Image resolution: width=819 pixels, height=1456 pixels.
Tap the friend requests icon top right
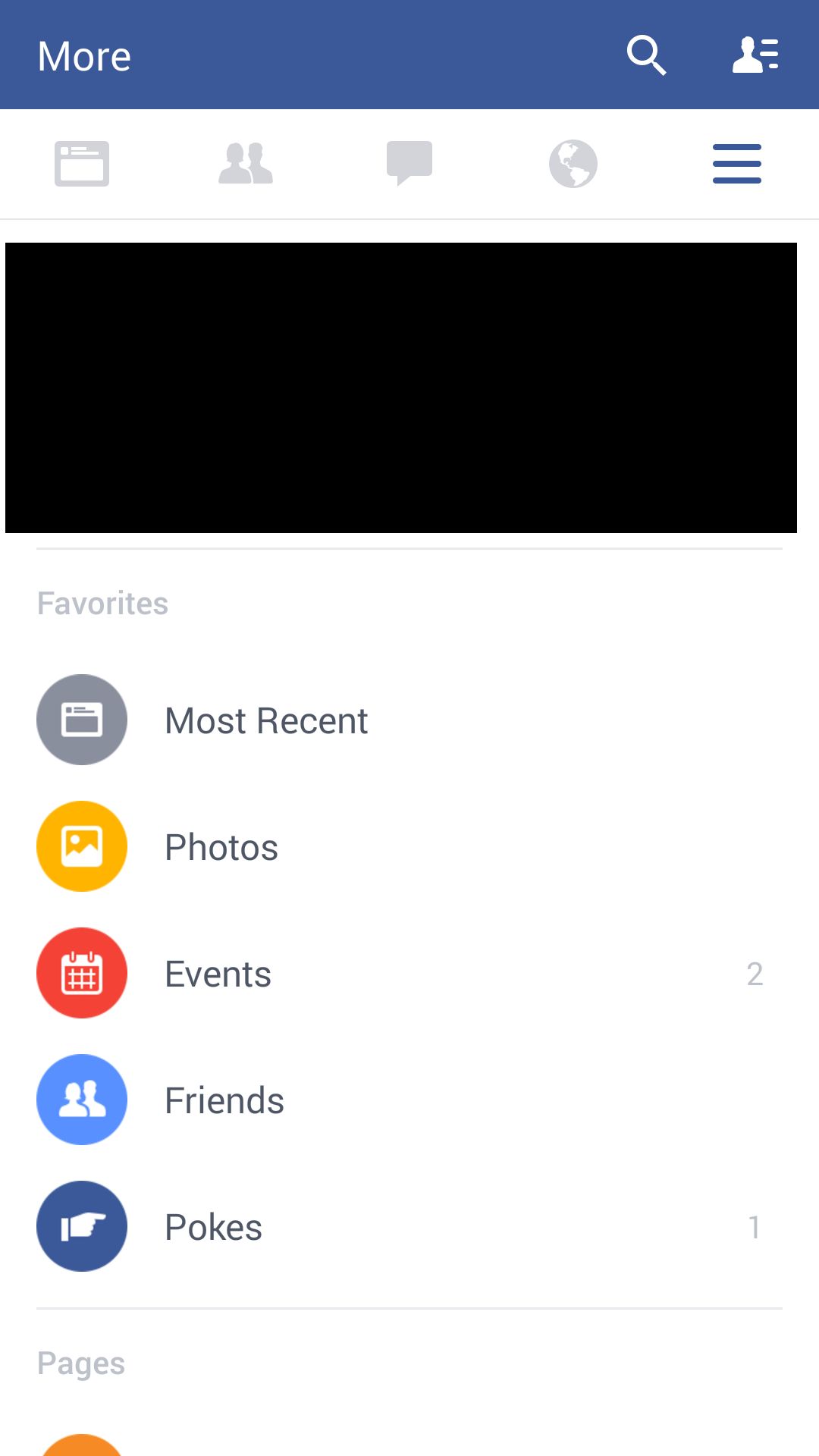[x=755, y=54]
